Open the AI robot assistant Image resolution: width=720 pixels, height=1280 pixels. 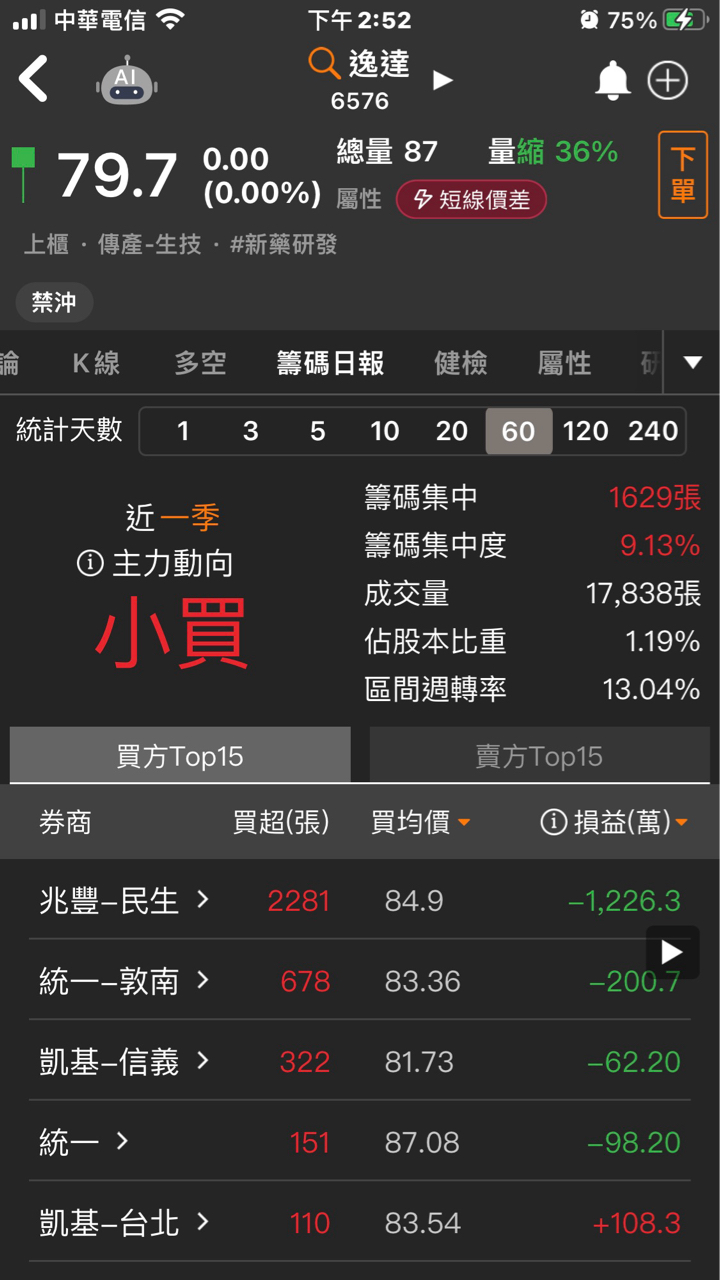126,81
